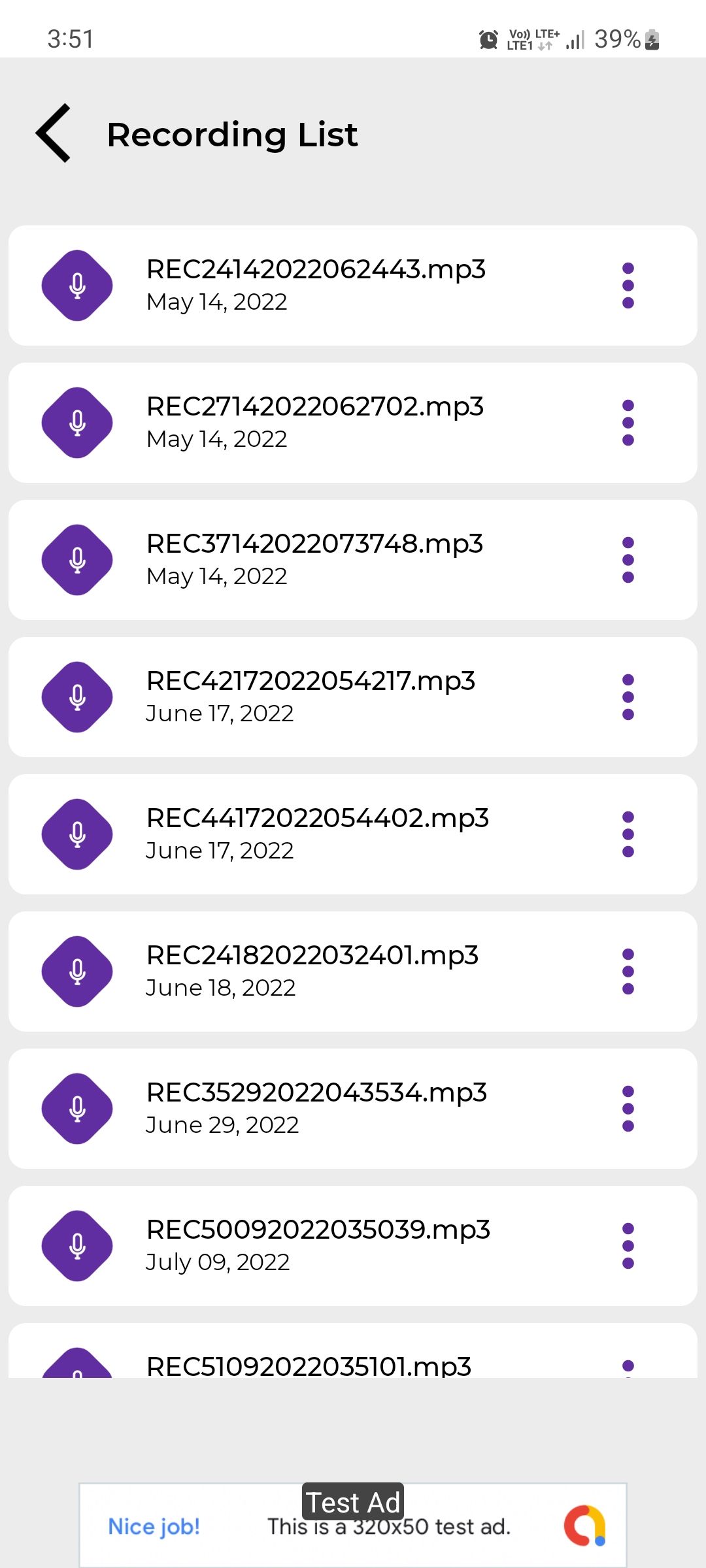Open recording REC42172022054217.mp3
This screenshot has height=1568, width=706.
(316, 696)
